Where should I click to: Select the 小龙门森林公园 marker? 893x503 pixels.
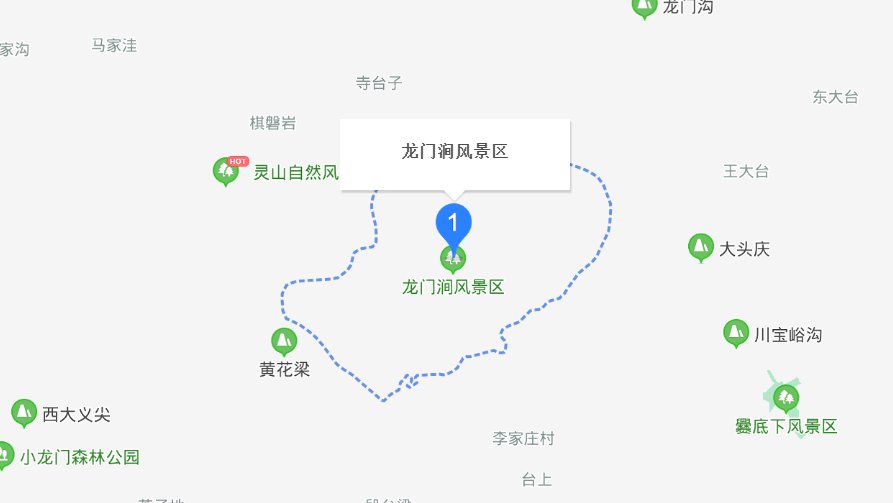[5, 456]
